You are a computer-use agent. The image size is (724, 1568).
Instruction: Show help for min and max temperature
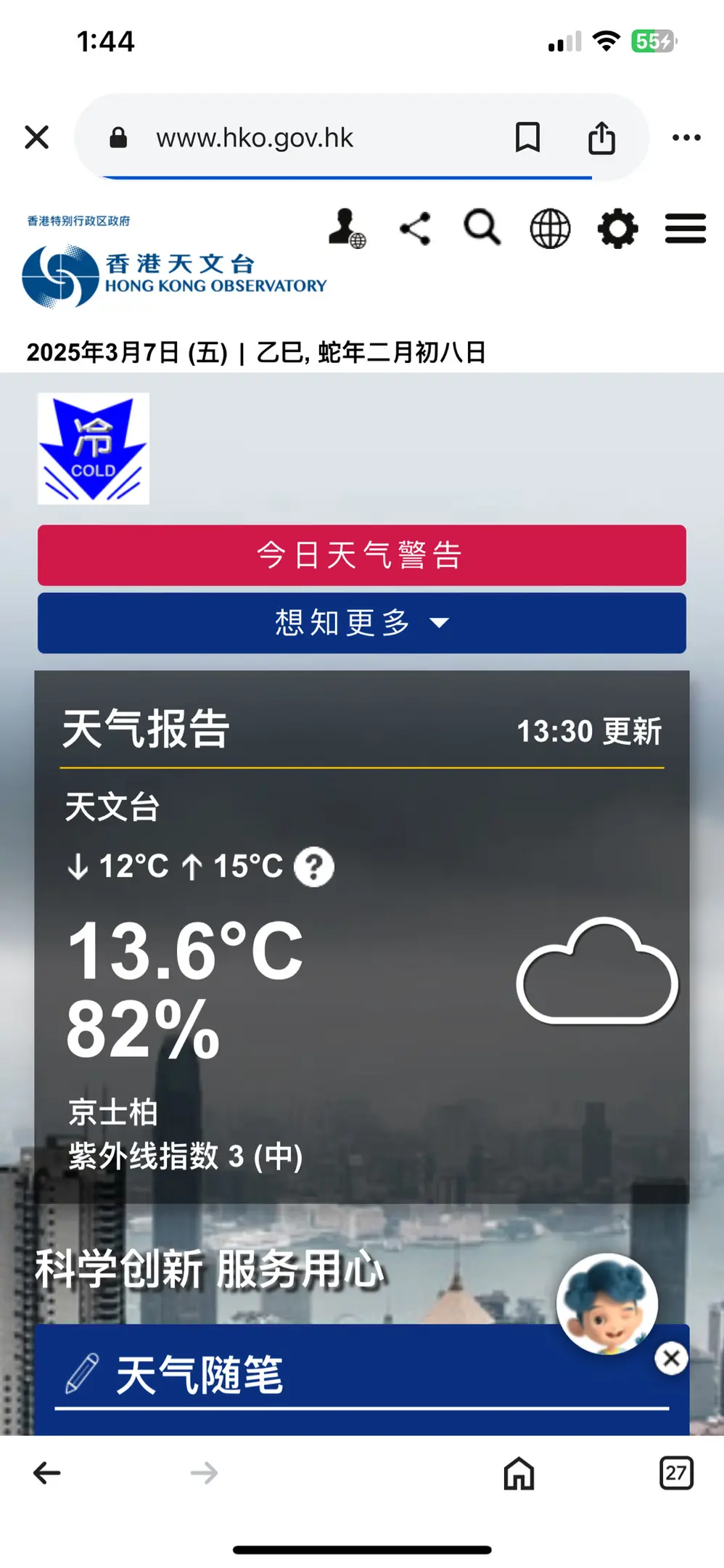pyautogui.click(x=313, y=867)
